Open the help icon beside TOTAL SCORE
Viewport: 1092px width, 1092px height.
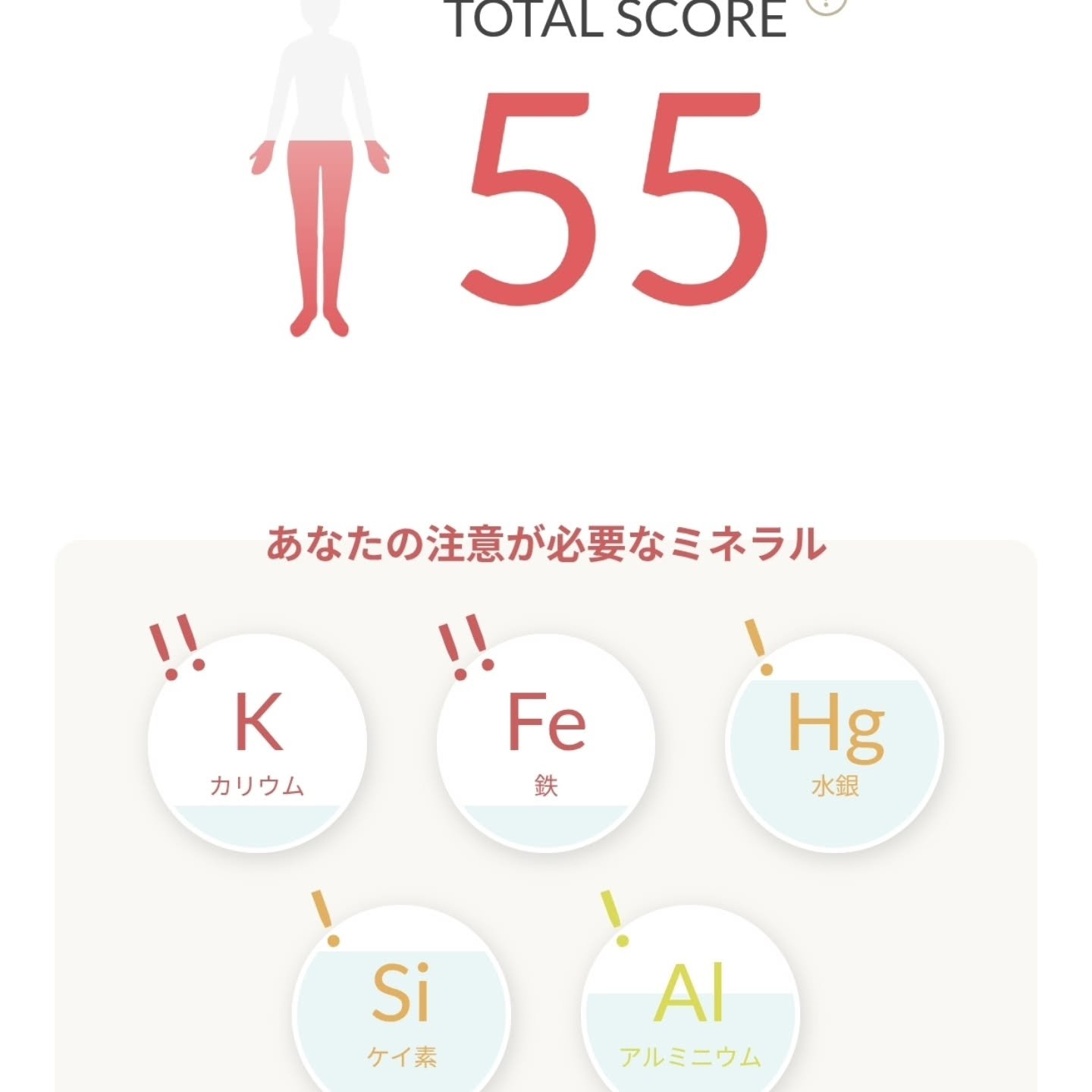point(825,5)
